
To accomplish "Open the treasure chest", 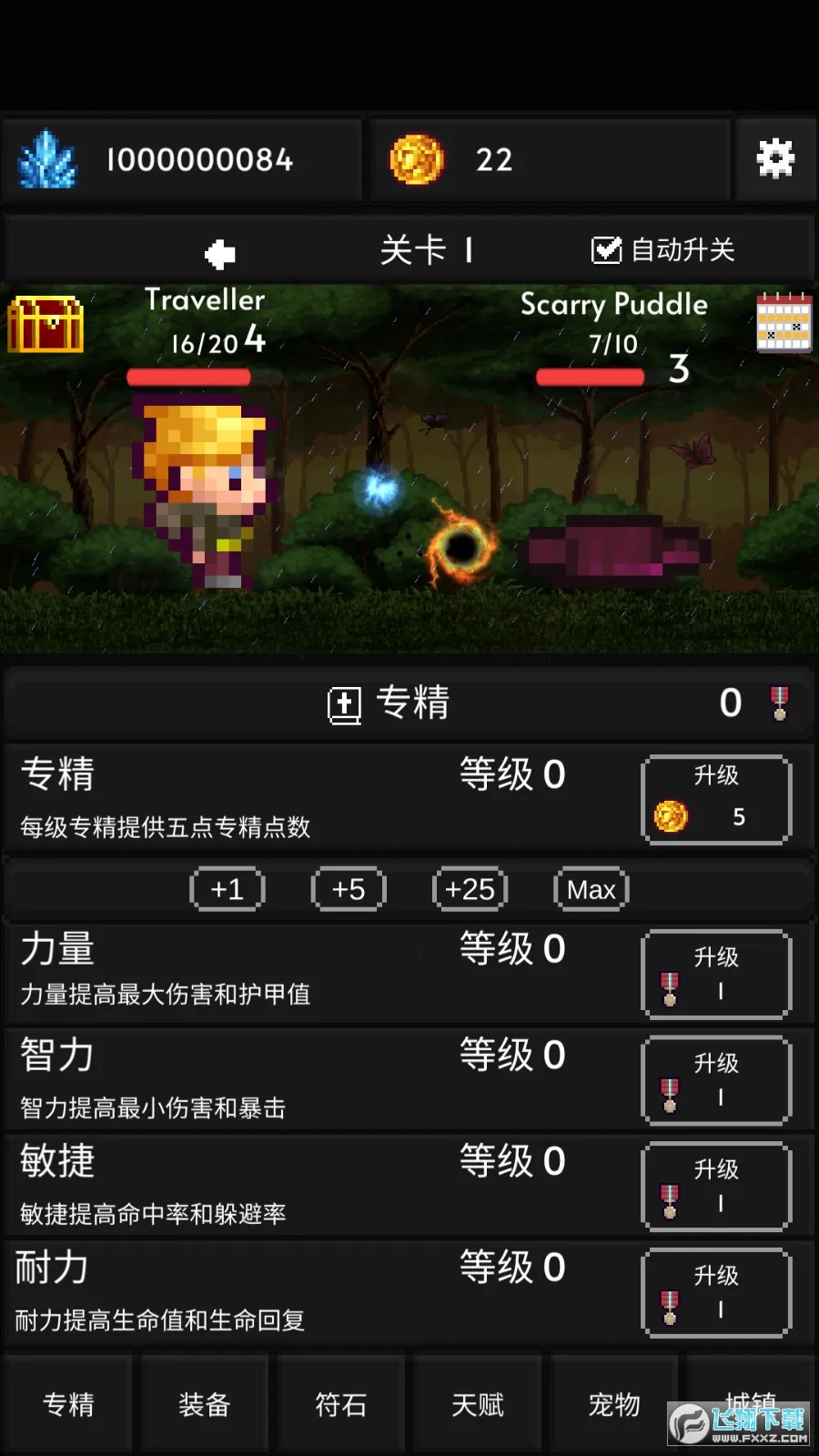I will (45, 324).
